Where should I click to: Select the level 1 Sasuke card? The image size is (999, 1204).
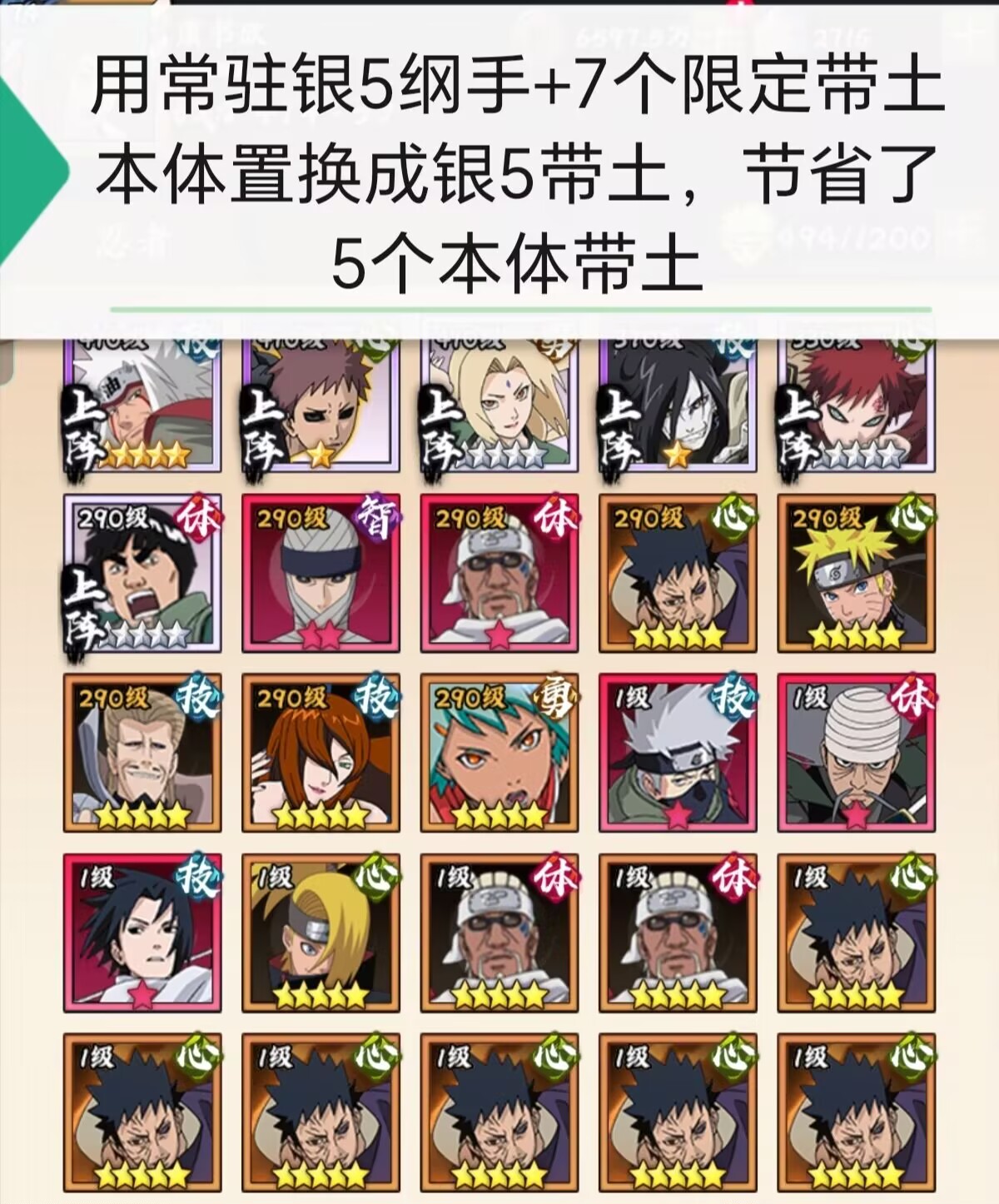tap(142, 933)
